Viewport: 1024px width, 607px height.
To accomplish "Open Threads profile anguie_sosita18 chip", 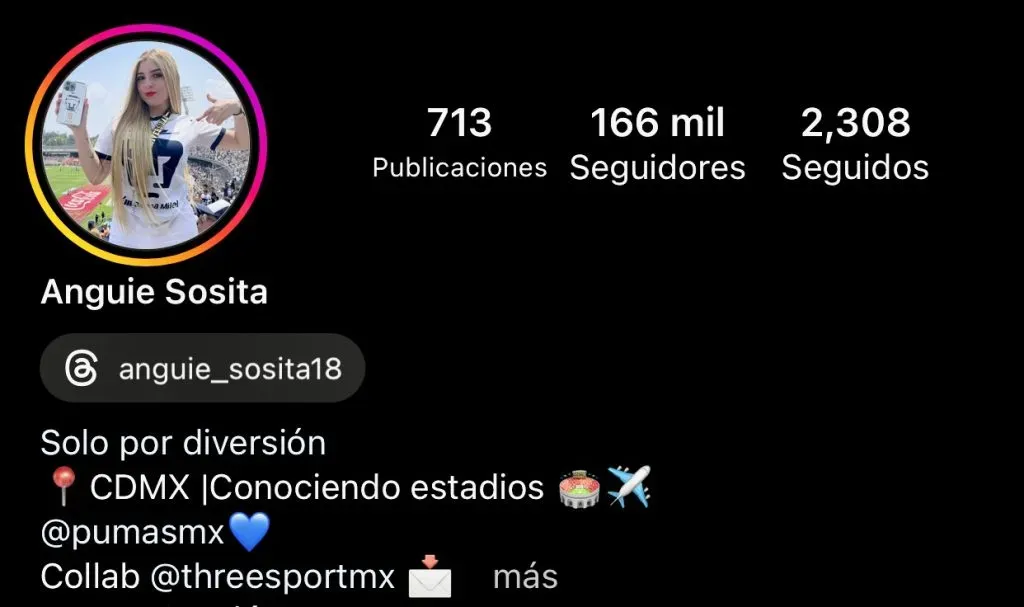I will pos(203,369).
